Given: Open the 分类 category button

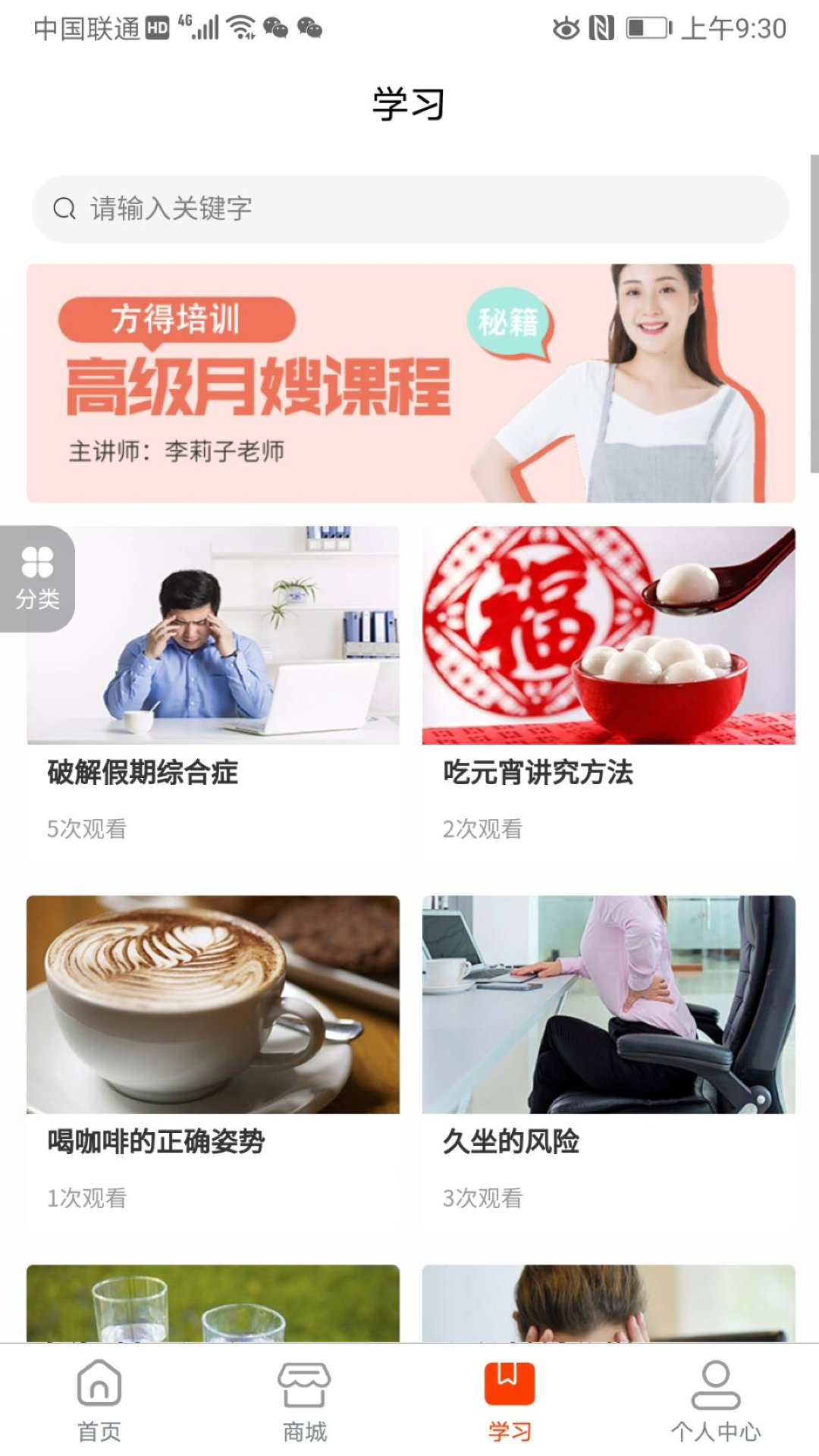Looking at the screenshot, I should [x=36, y=579].
